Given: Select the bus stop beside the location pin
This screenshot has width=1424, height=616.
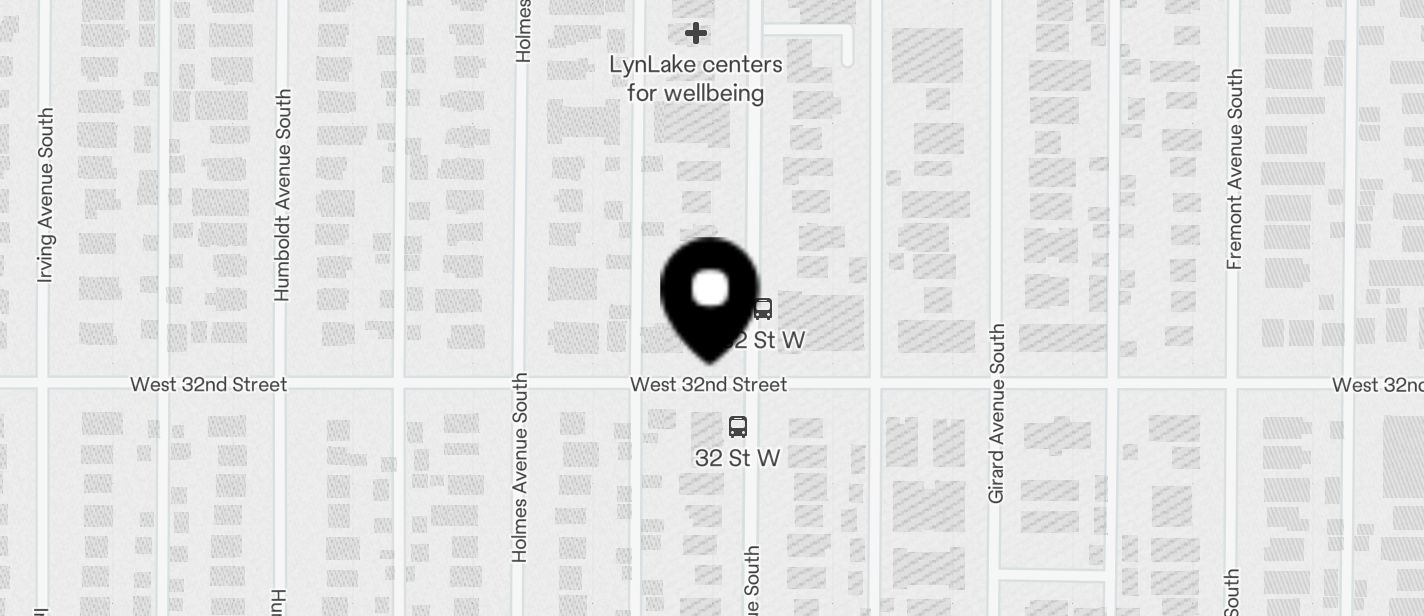Looking at the screenshot, I should point(764,309).
